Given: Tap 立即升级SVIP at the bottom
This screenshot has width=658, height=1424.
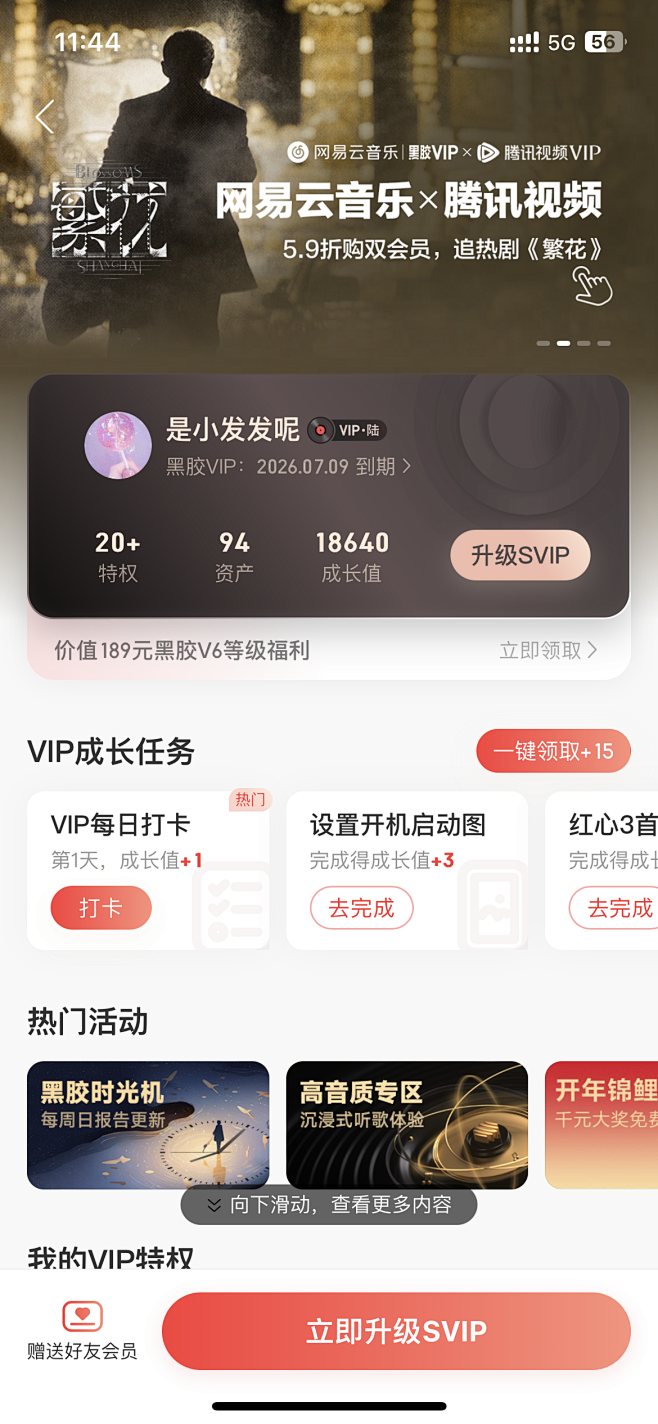Looking at the screenshot, I should click(396, 1331).
